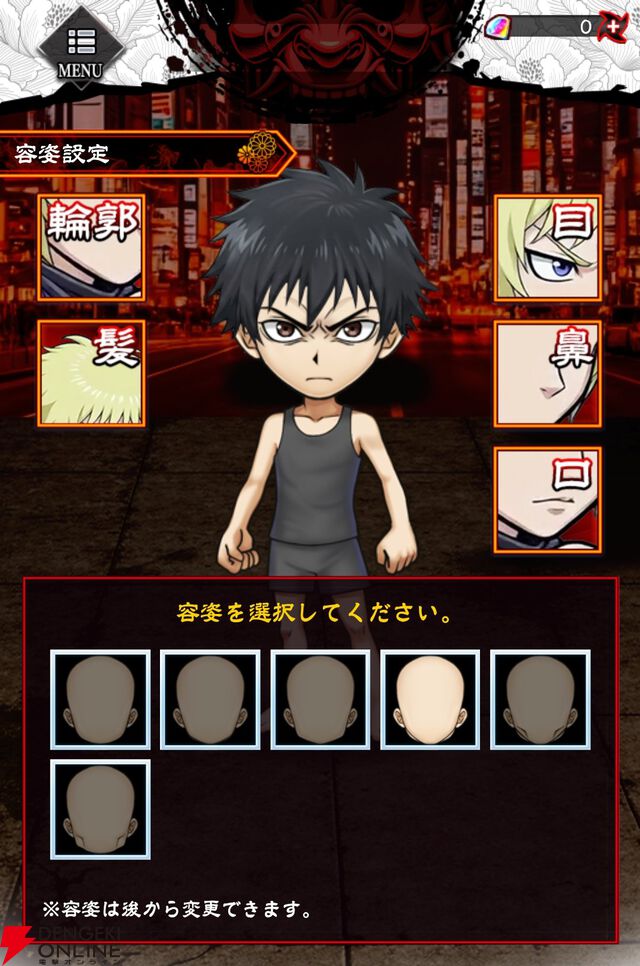Select the 口 (mouth) category
The image size is (640, 966).
[x=548, y=500]
